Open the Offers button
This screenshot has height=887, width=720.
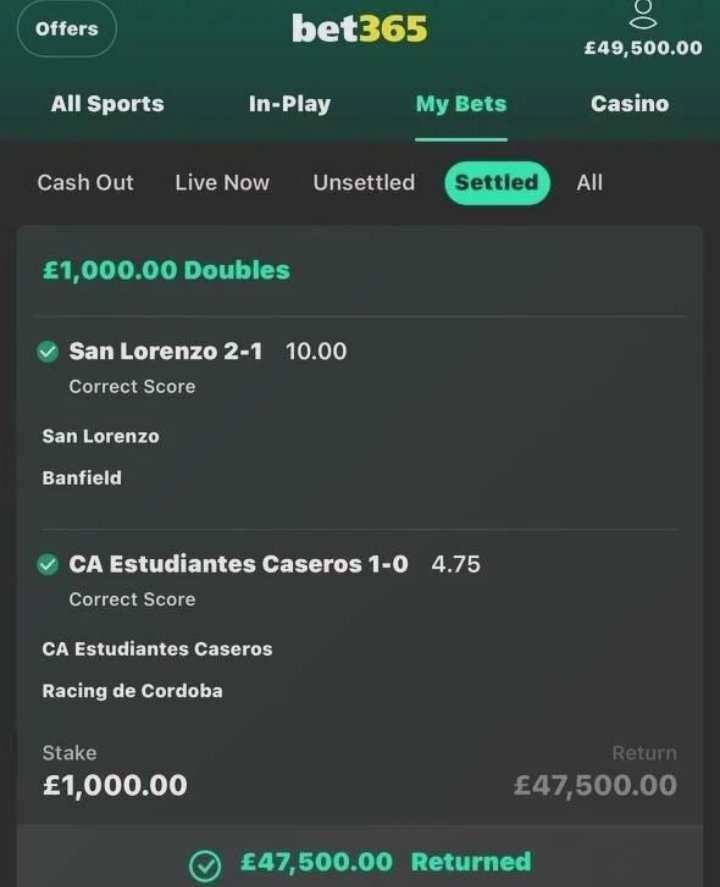67,29
